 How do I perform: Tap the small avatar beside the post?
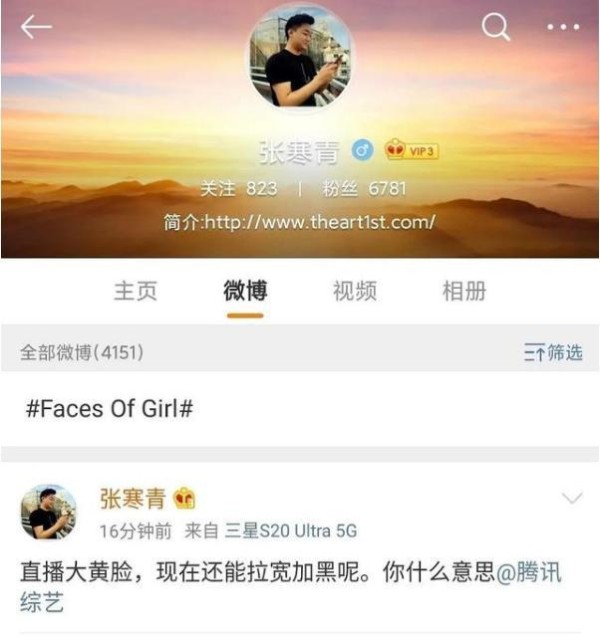(49, 513)
